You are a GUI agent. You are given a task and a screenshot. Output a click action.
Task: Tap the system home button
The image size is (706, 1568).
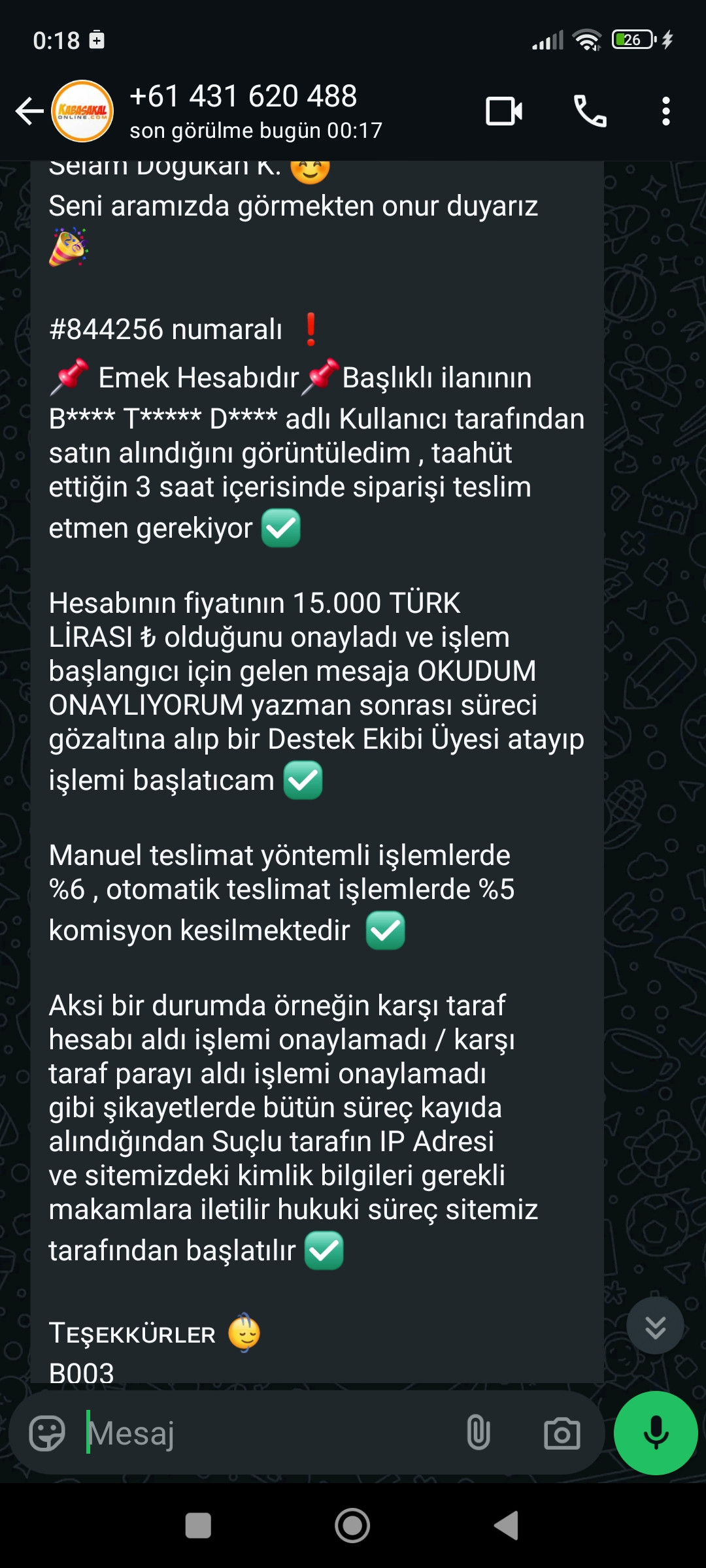coord(352,1526)
